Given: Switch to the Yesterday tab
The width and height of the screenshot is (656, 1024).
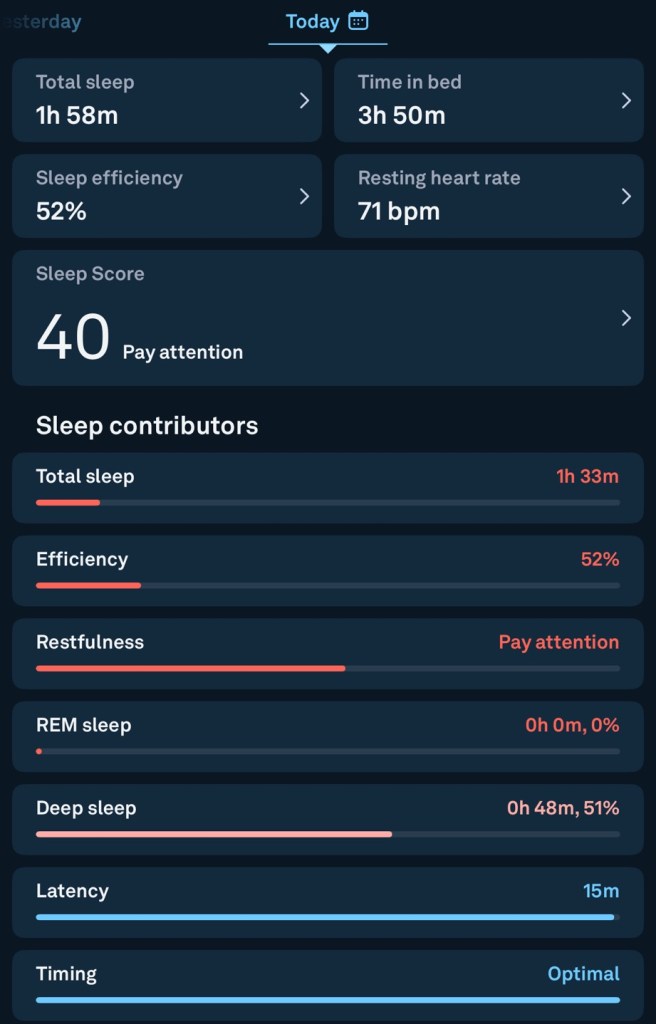Looking at the screenshot, I should pyautogui.click(x=42, y=21).
